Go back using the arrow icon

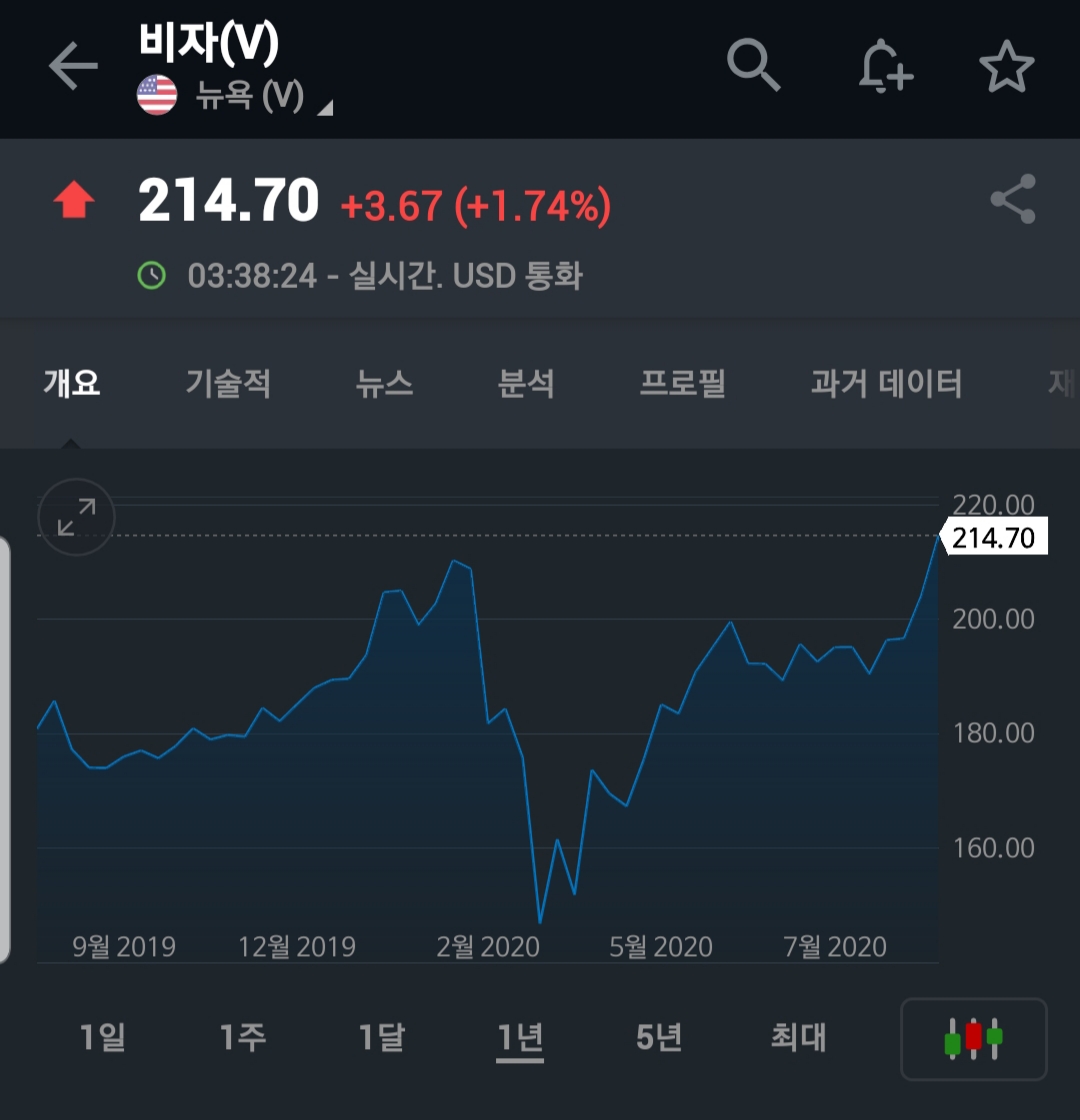pos(73,66)
